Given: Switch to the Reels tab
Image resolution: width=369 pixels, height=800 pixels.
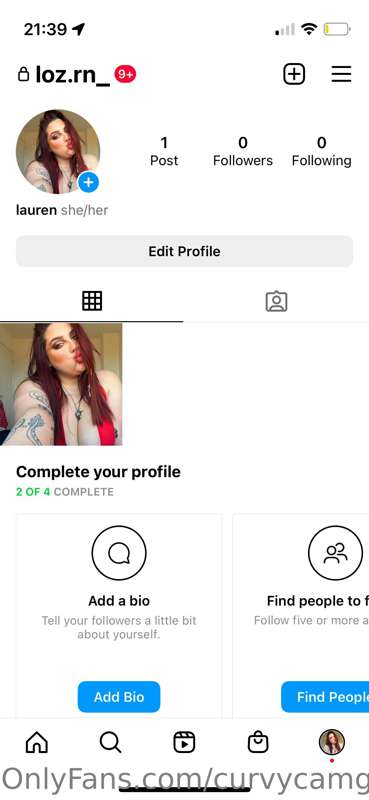Looking at the screenshot, I should coord(184,742).
